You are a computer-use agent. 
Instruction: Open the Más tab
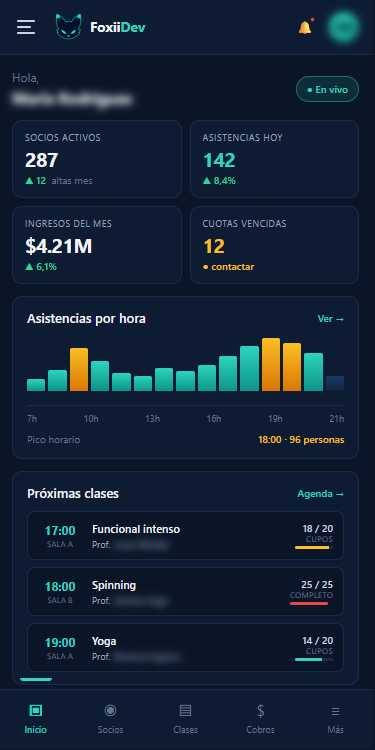pos(336,719)
